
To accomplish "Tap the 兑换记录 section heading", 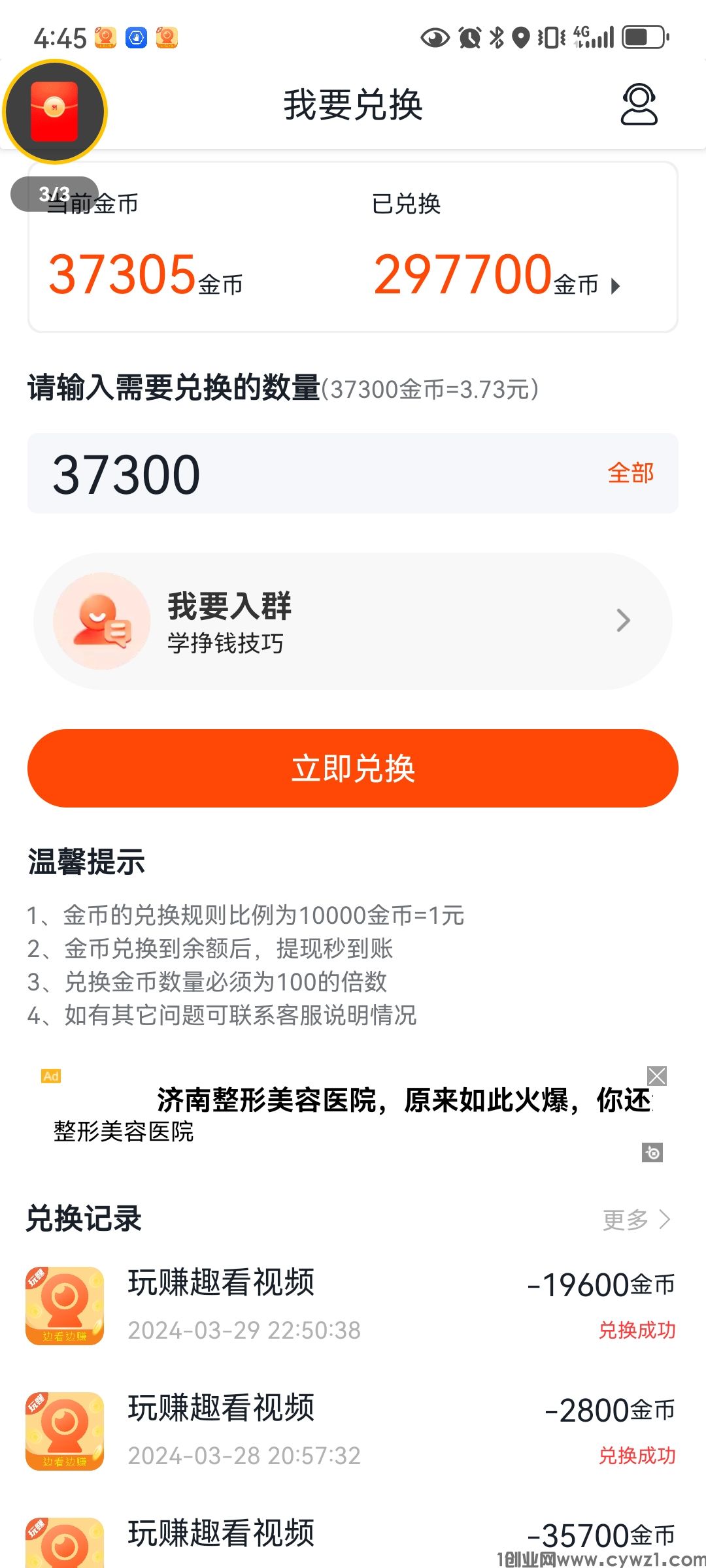I will (85, 1218).
